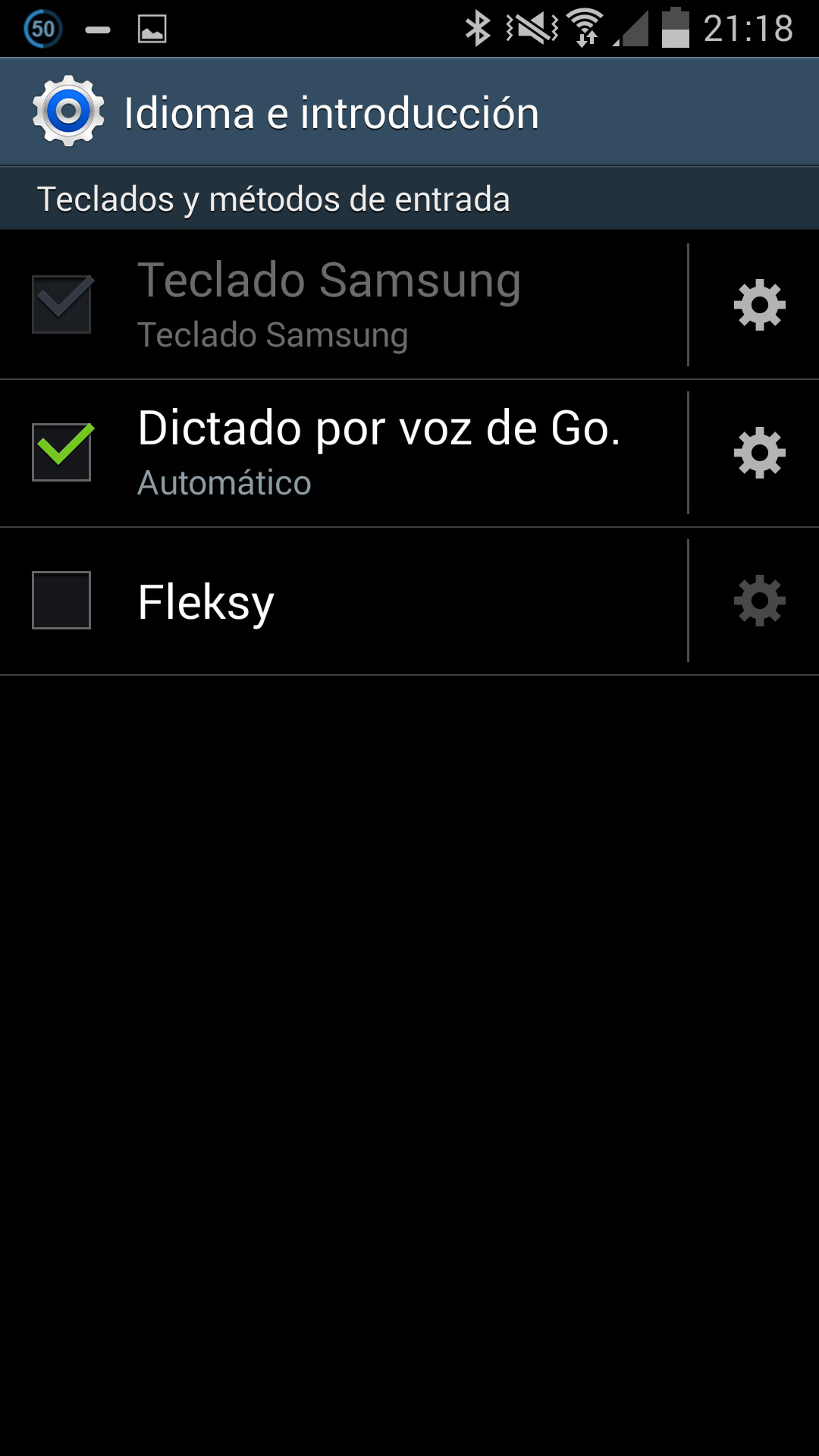
Task: Go back via Idioma e introducción header icon
Action: point(68,111)
